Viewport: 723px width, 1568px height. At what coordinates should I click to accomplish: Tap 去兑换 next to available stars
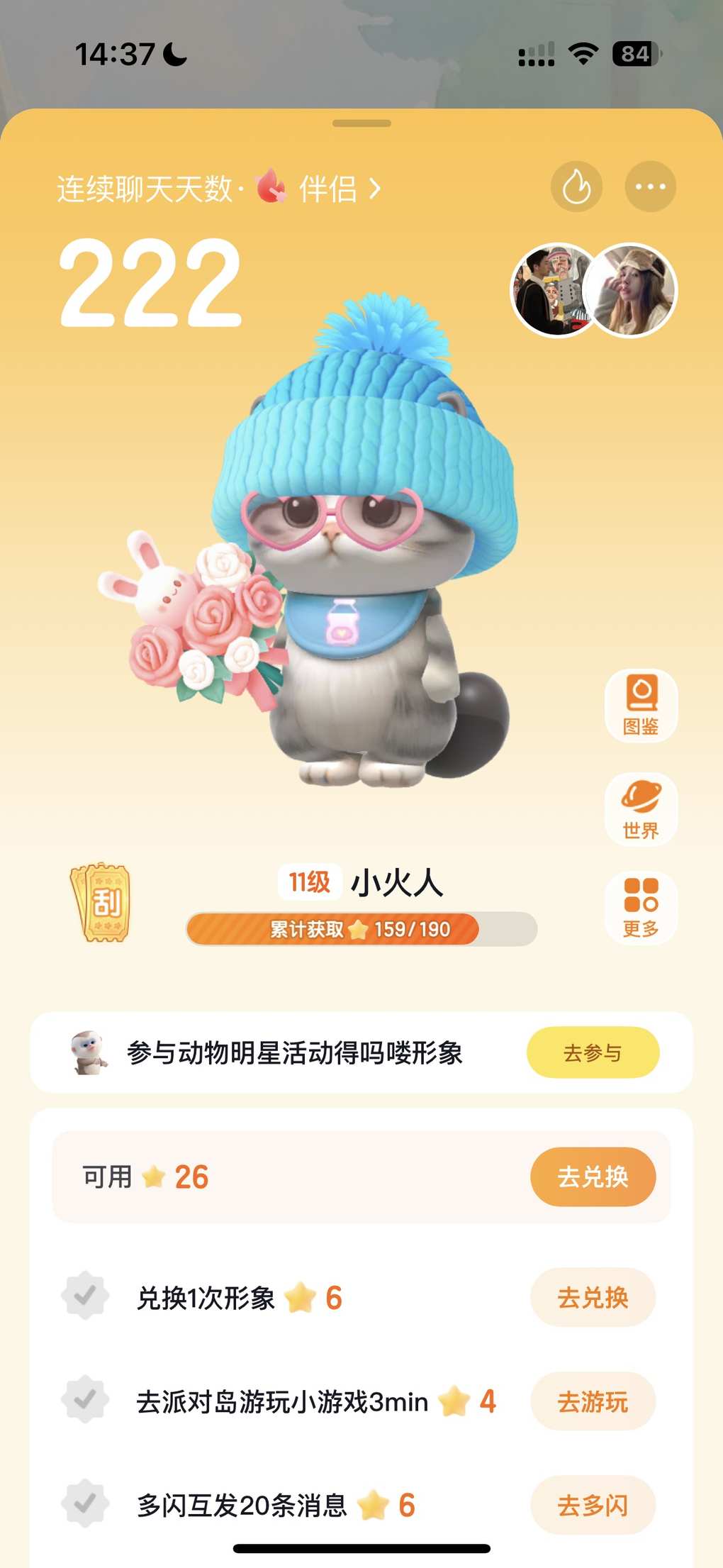click(x=593, y=1177)
